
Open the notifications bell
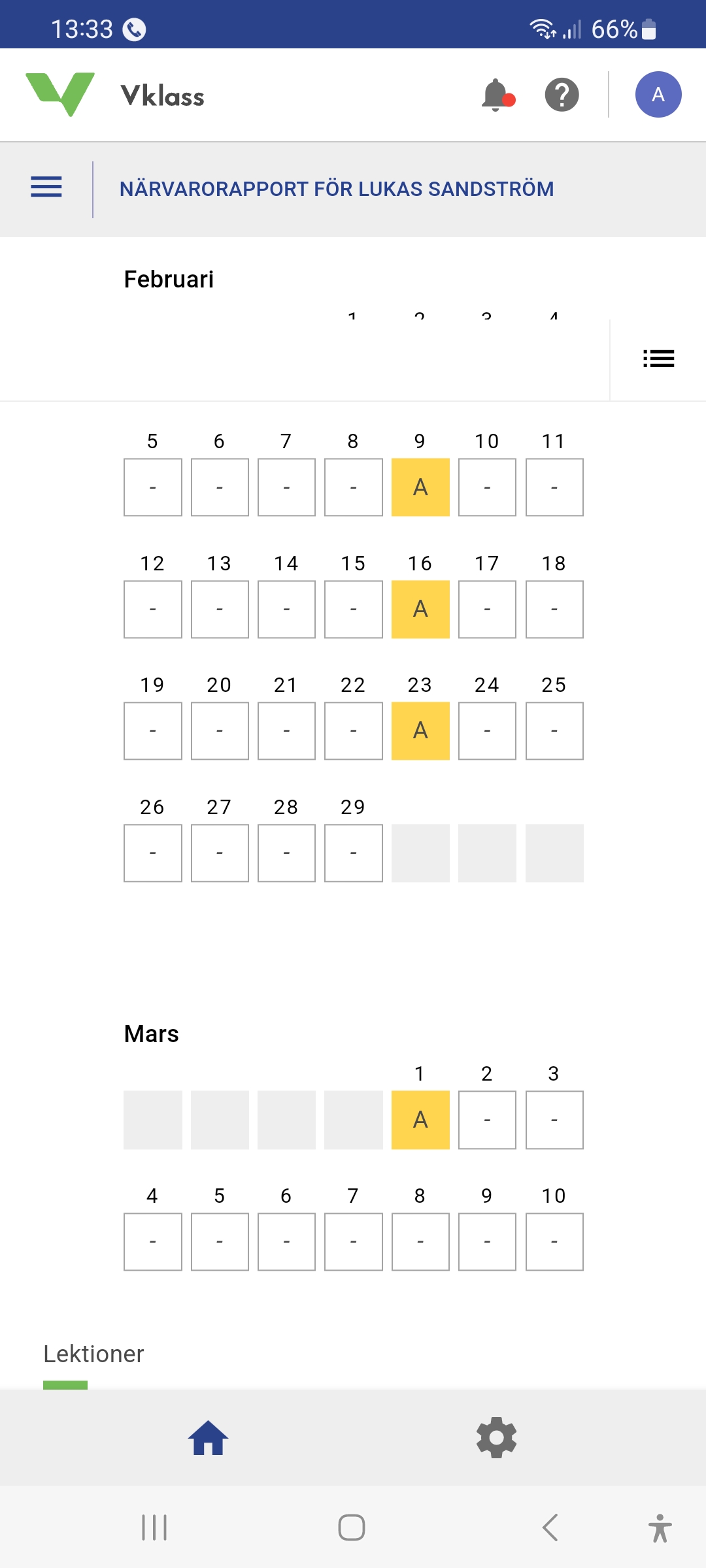[x=497, y=95]
